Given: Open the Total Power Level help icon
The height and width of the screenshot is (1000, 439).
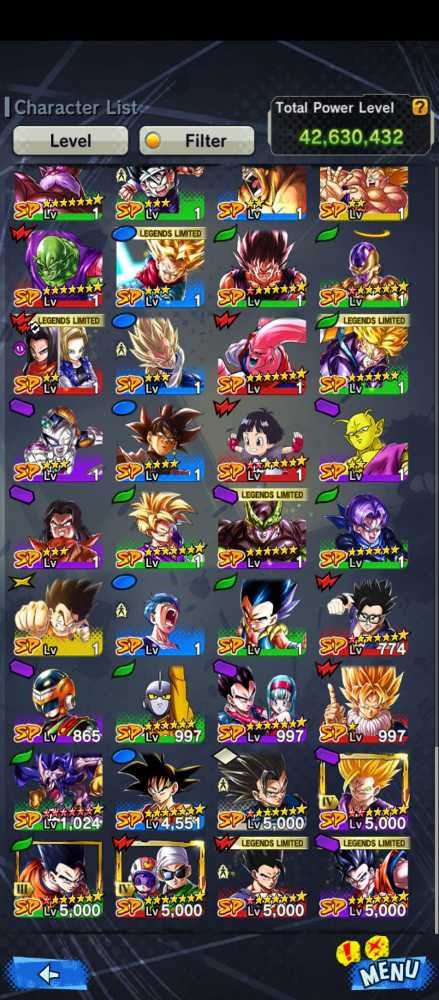Looking at the screenshot, I should click(x=419, y=107).
